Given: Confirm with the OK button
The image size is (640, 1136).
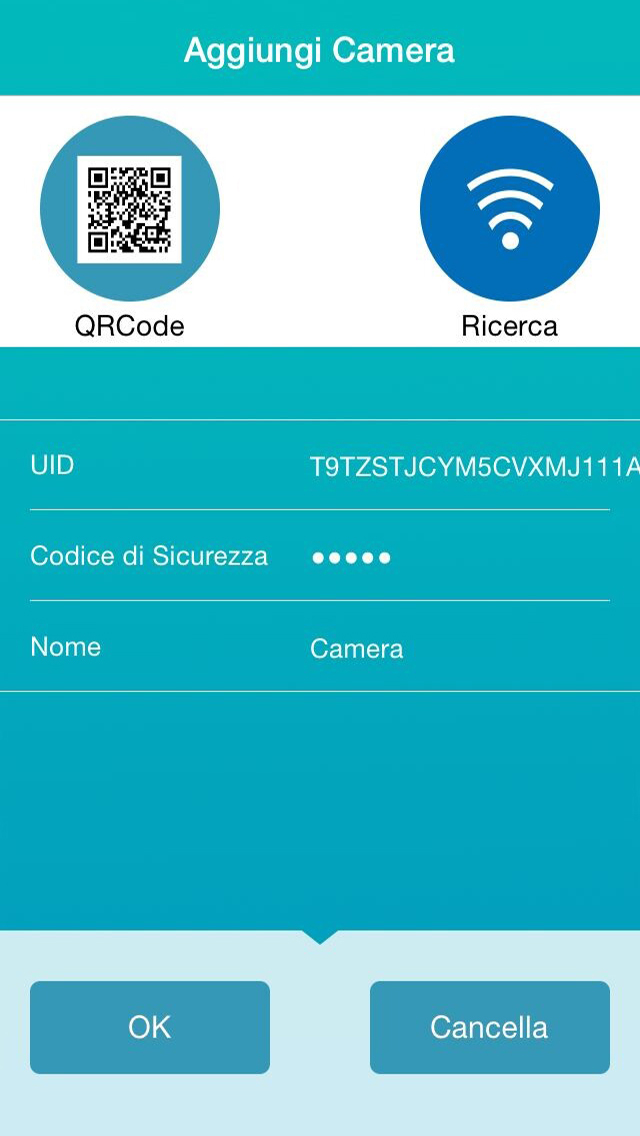Looking at the screenshot, I should click(150, 1027).
